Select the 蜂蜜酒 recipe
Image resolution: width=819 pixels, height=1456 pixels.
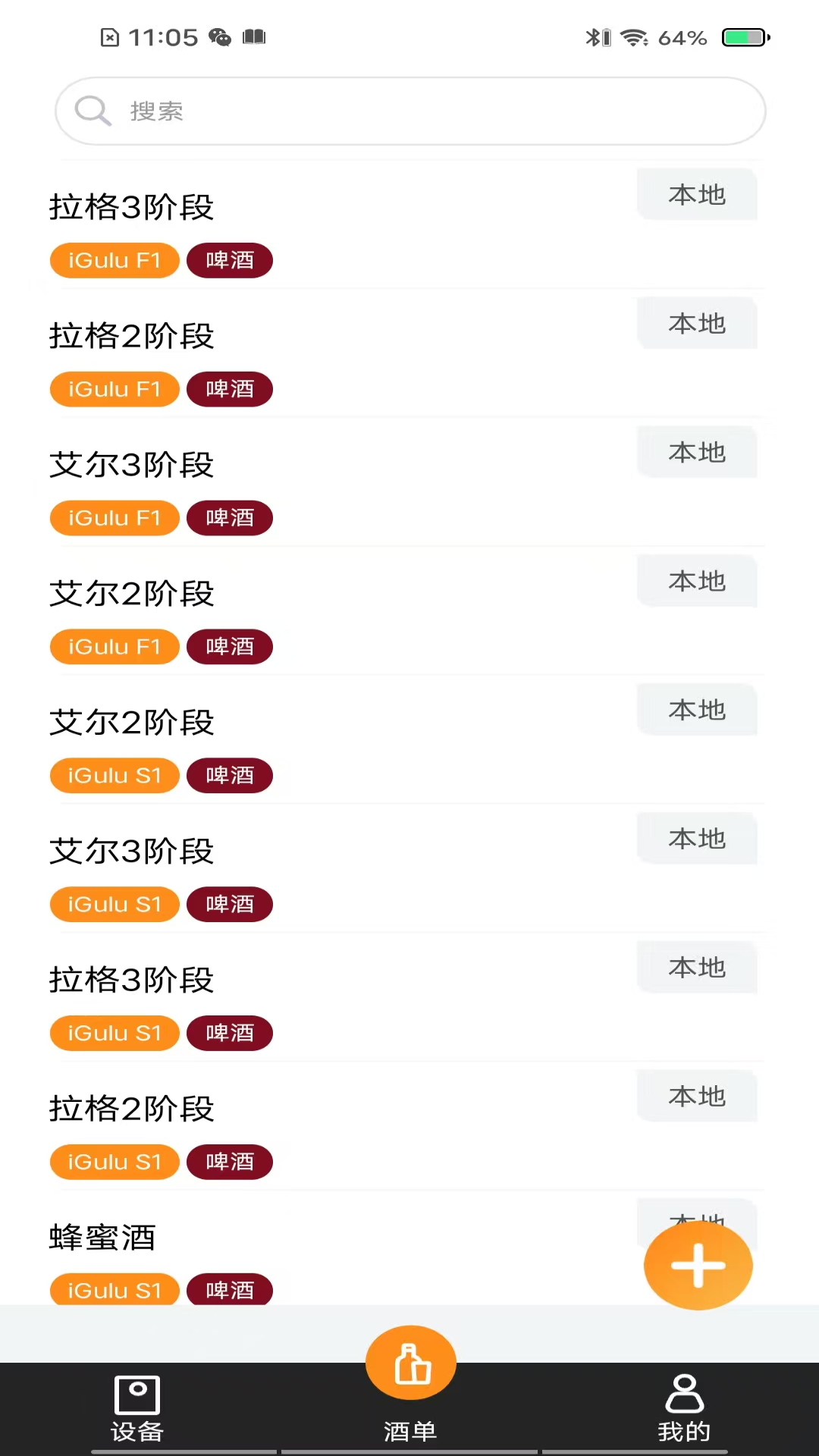pyautogui.click(x=102, y=1237)
